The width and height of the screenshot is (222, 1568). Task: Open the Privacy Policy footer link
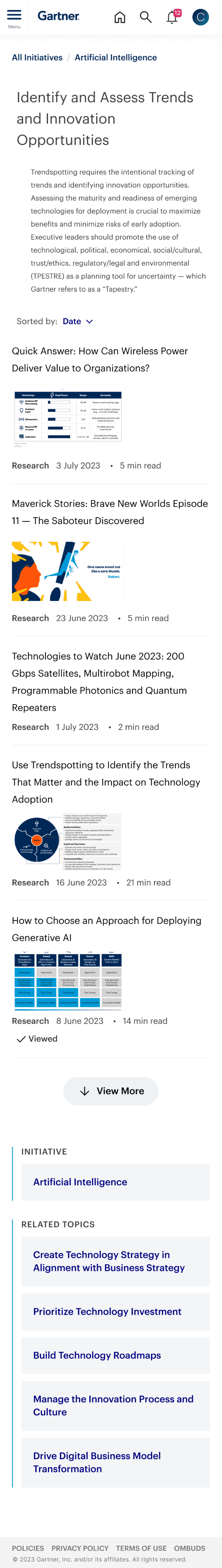click(80, 1548)
